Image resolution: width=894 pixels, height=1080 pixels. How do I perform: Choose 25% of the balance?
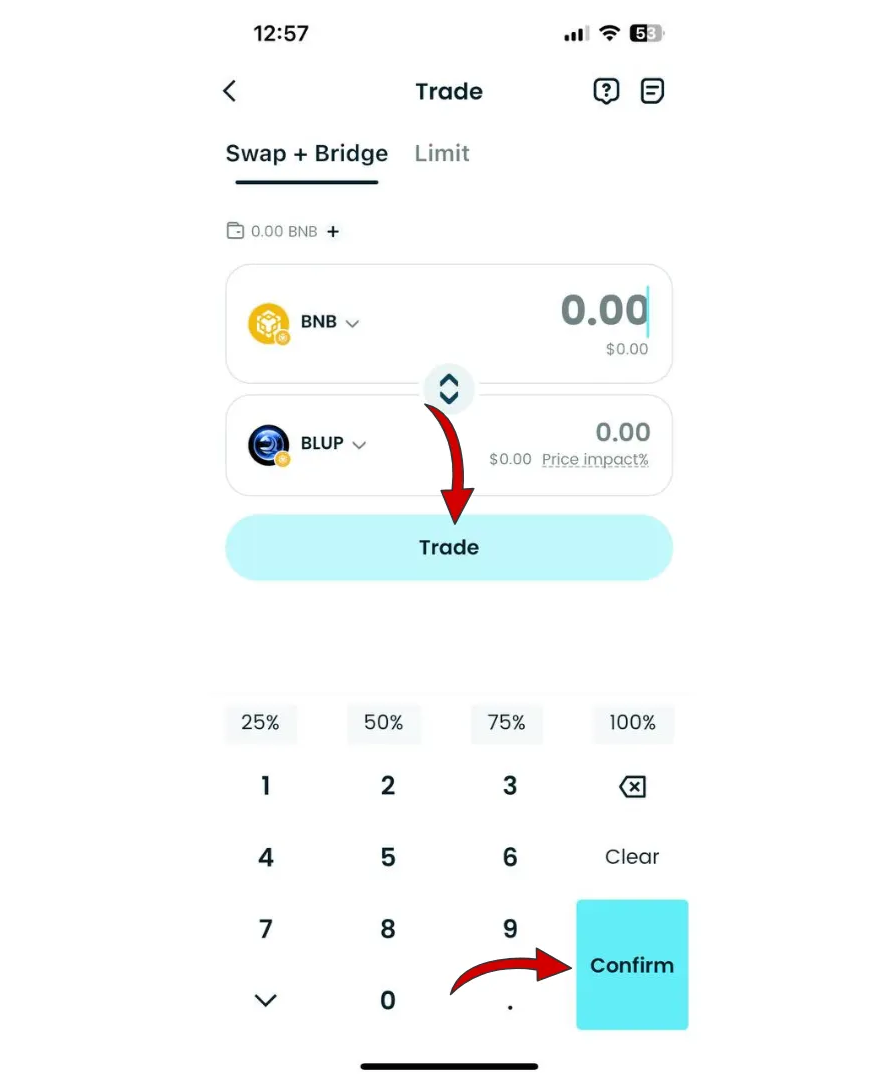(260, 722)
